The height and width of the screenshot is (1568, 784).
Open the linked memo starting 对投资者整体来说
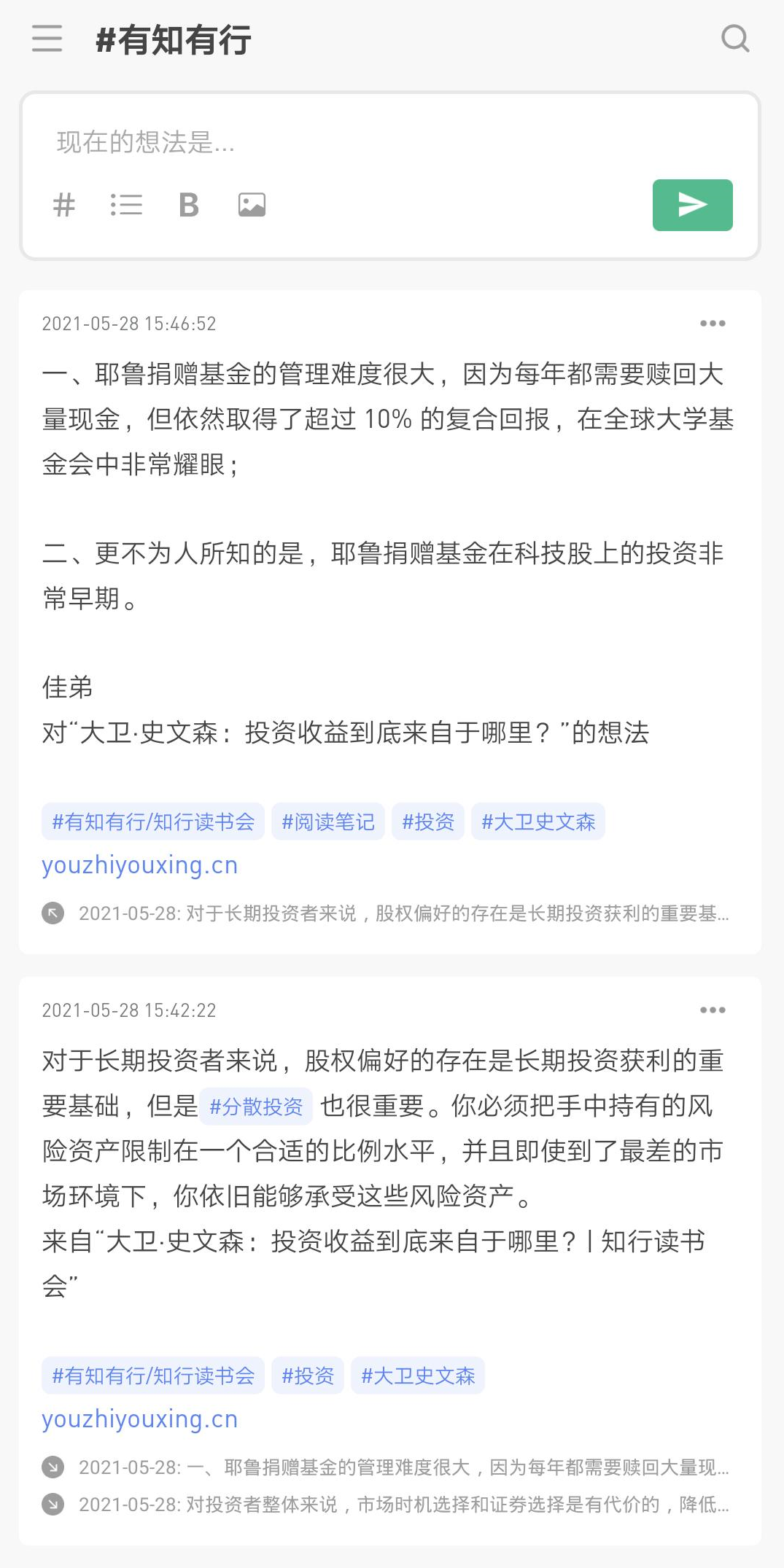tap(403, 1504)
